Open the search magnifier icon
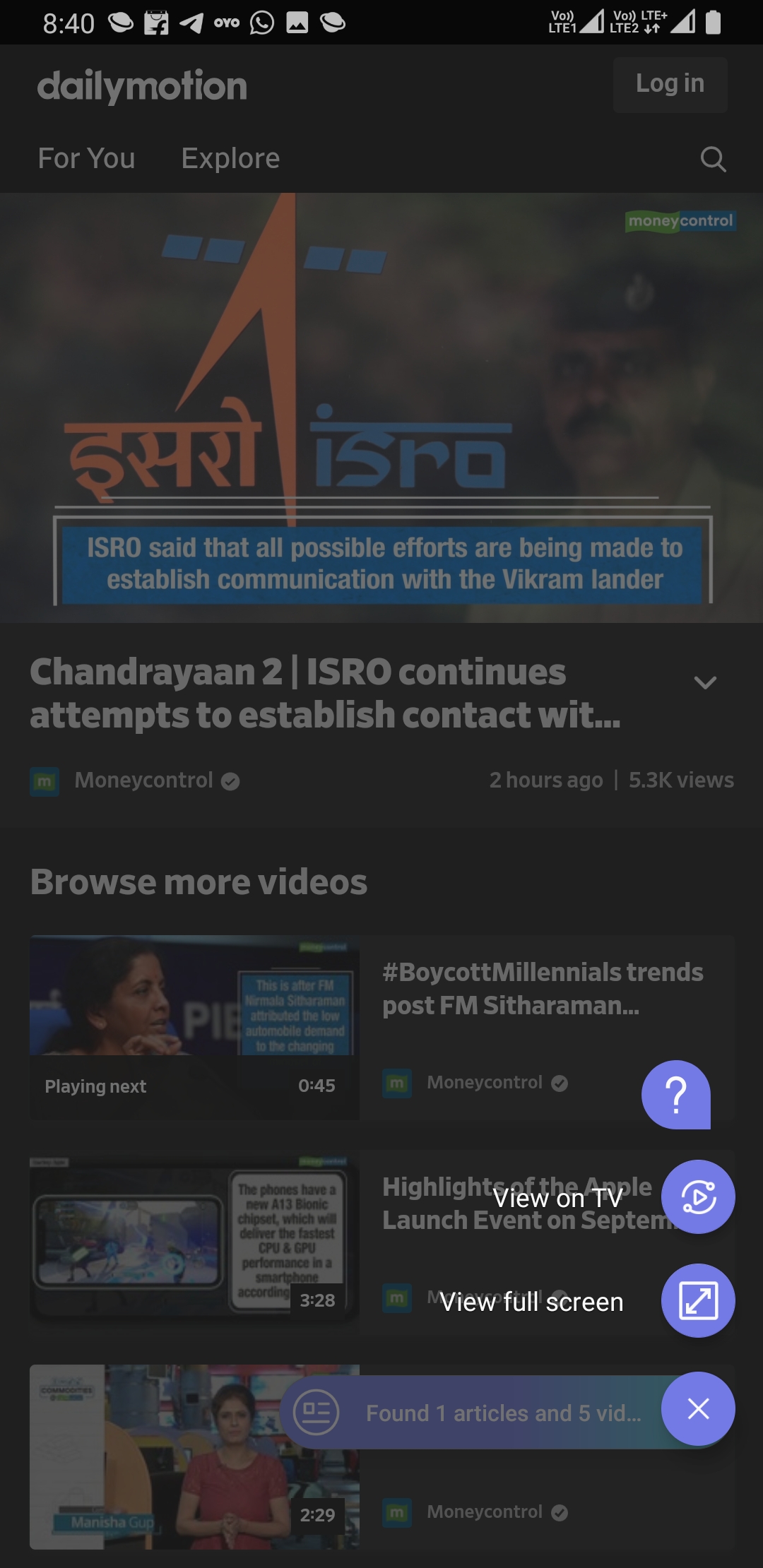 [x=713, y=159]
